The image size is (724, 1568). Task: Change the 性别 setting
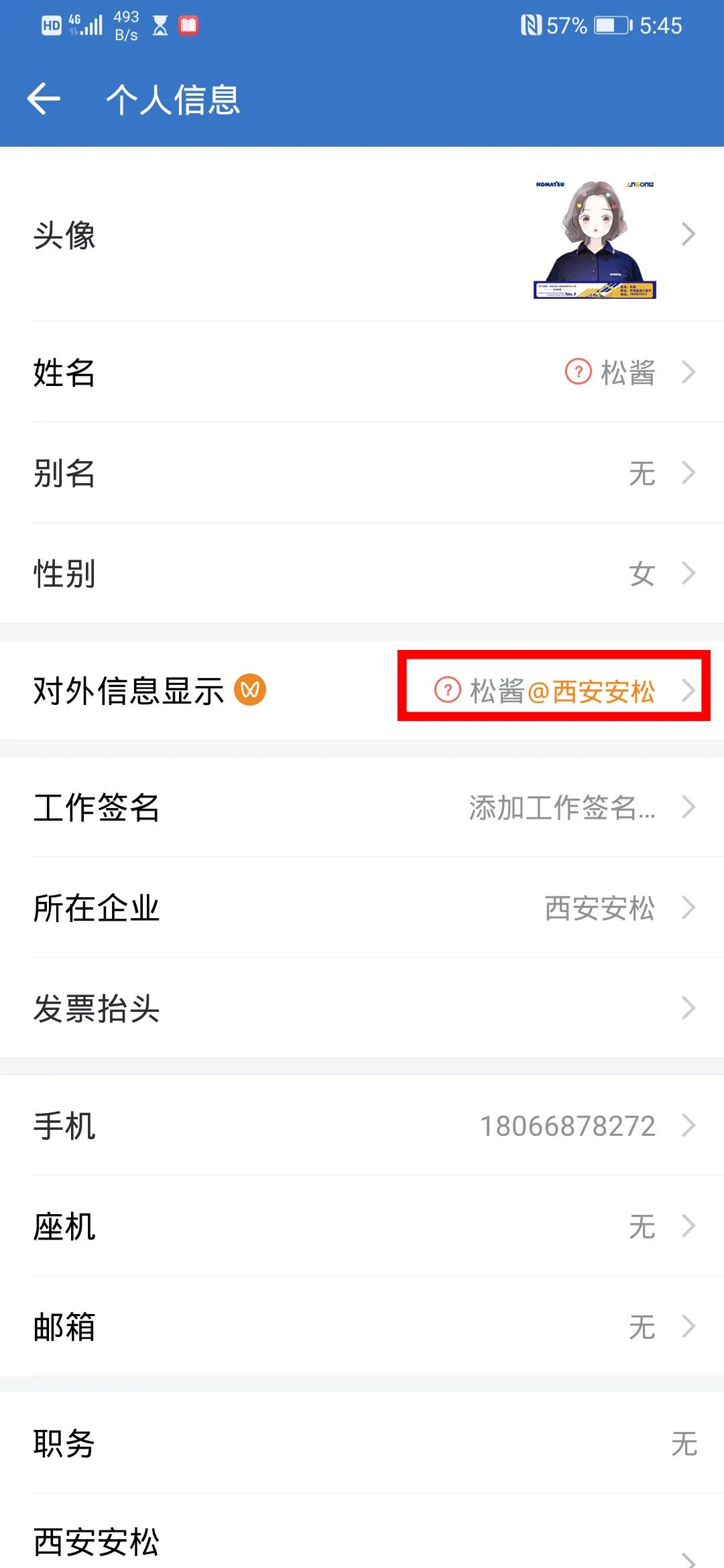click(362, 574)
